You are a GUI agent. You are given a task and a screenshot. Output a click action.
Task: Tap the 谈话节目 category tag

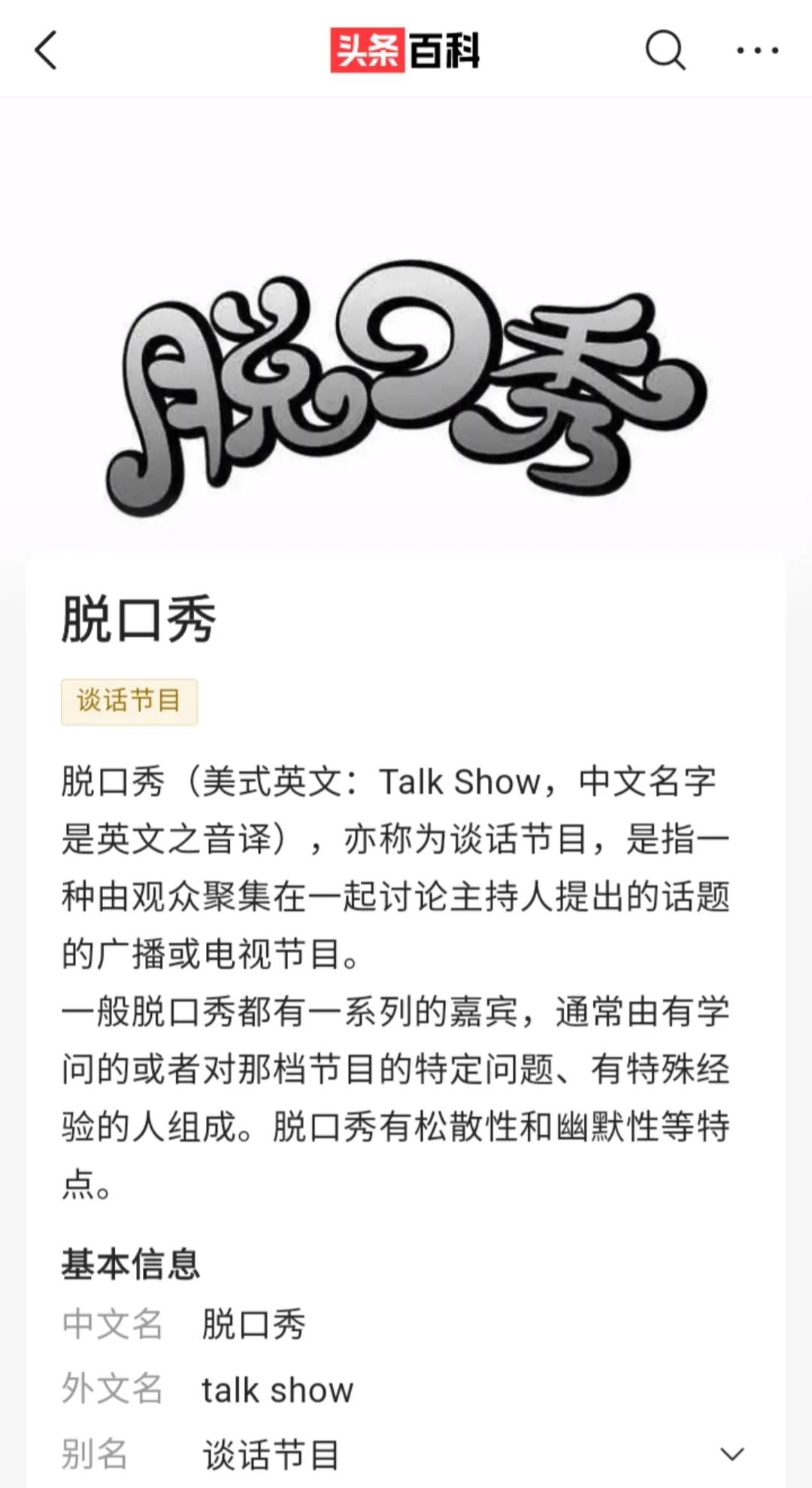click(x=129, y=701)
